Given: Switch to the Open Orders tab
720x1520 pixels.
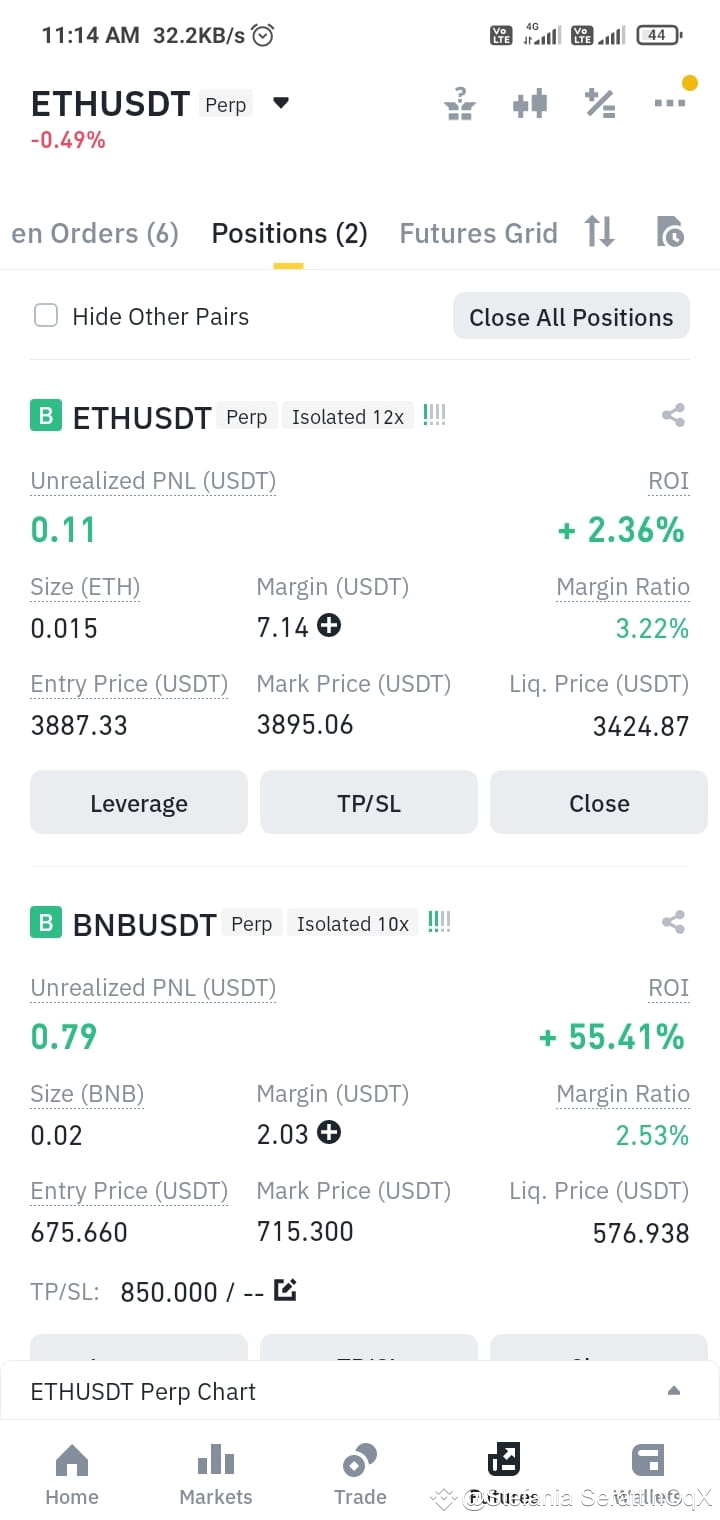Looking at the screenshot, I should pos(95,233).
